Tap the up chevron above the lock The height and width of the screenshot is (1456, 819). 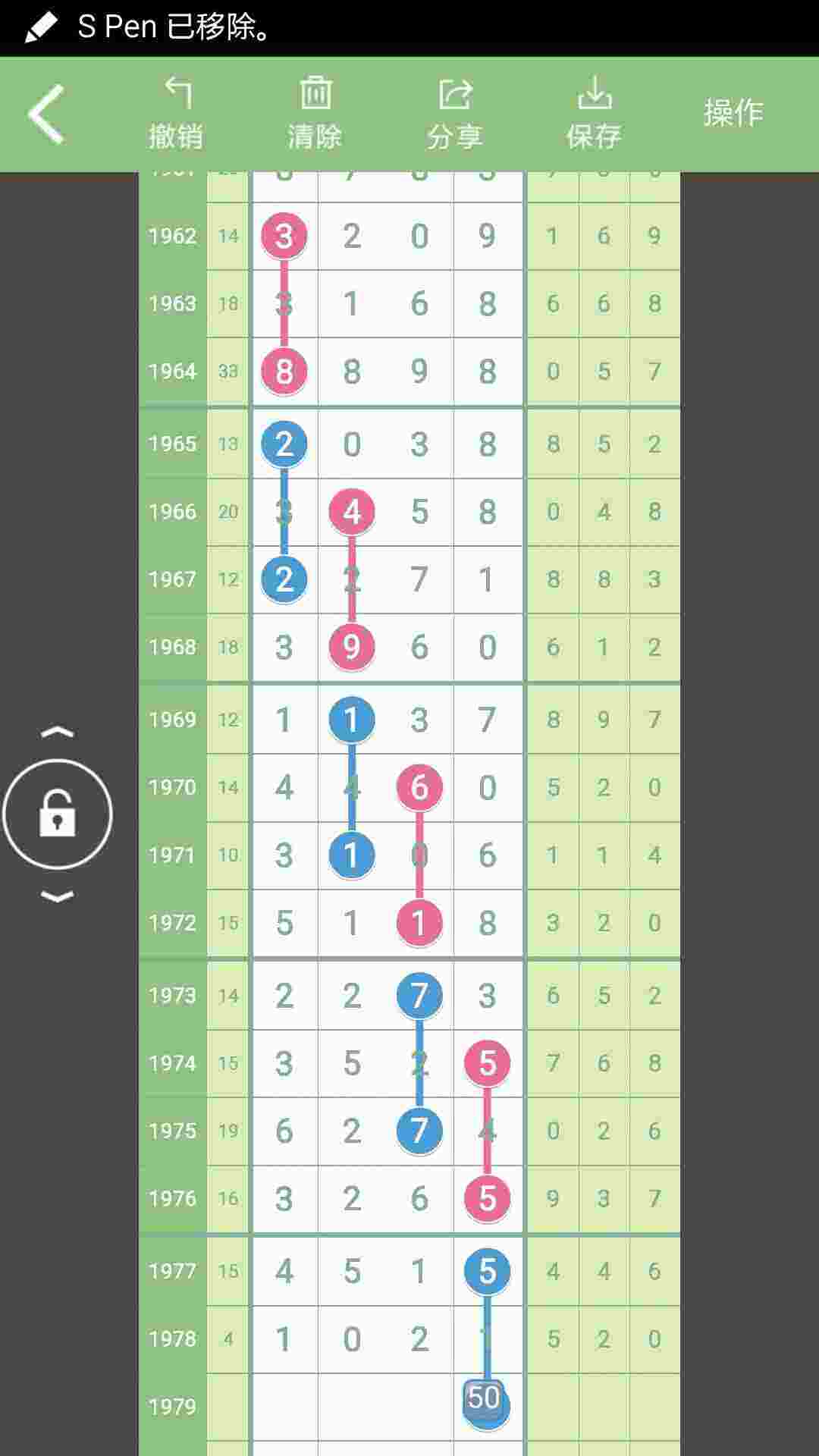pyautogui.click(x=58, y=733)
